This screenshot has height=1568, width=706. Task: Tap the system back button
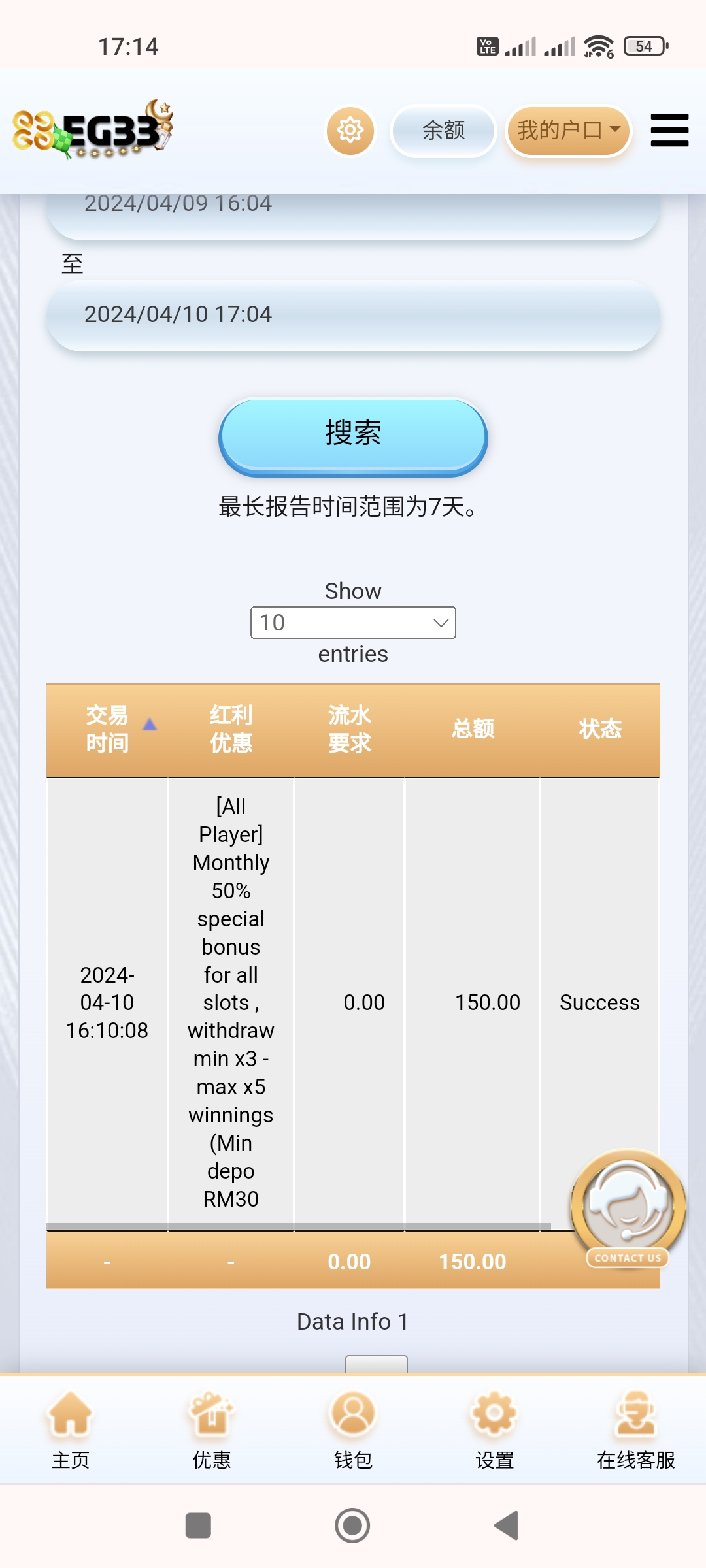(507, 1526)
